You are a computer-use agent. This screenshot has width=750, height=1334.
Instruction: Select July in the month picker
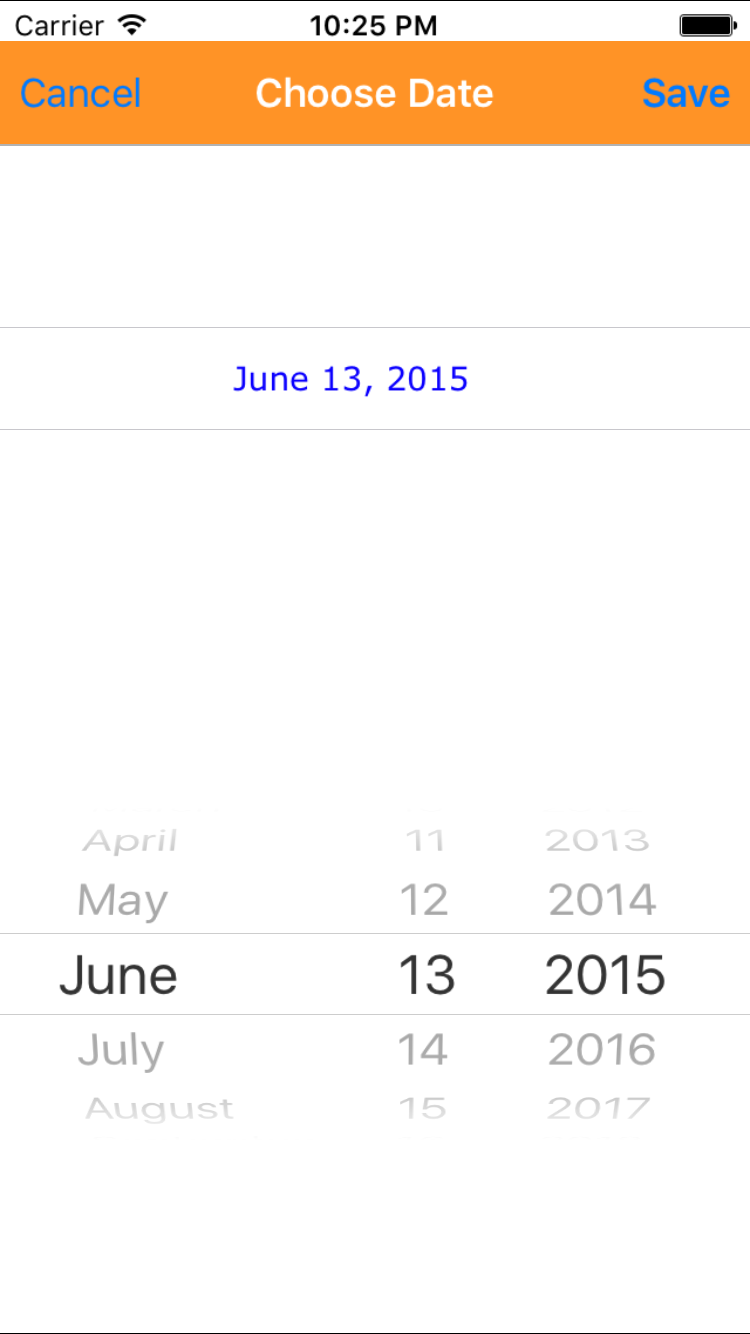[121, 1050]
